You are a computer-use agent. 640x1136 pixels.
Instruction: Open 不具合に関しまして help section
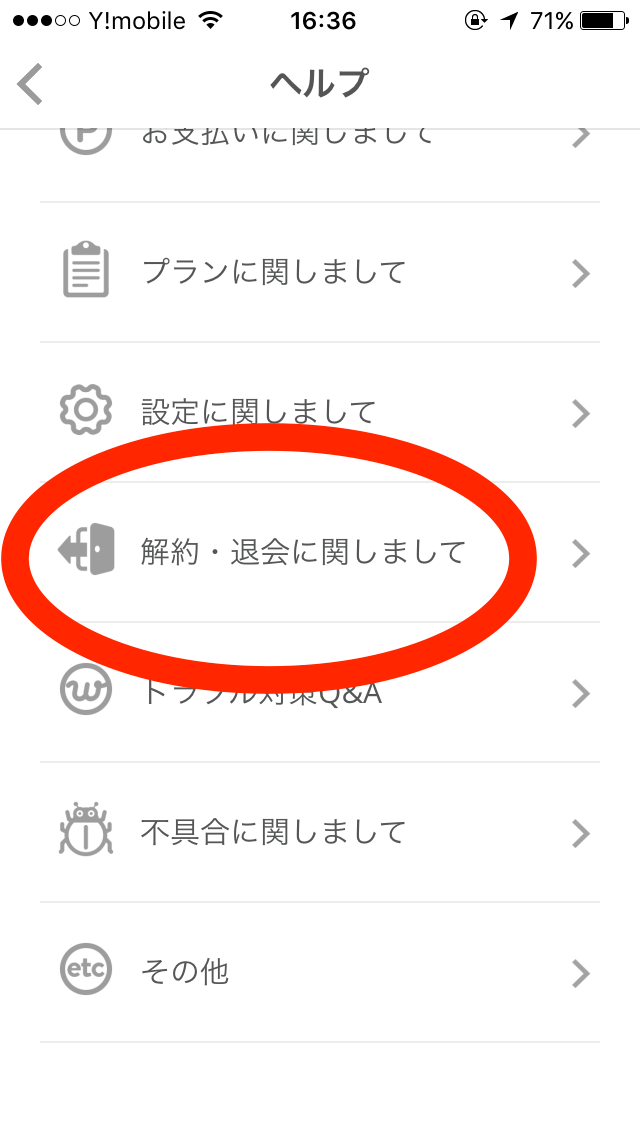click(320, 832)
